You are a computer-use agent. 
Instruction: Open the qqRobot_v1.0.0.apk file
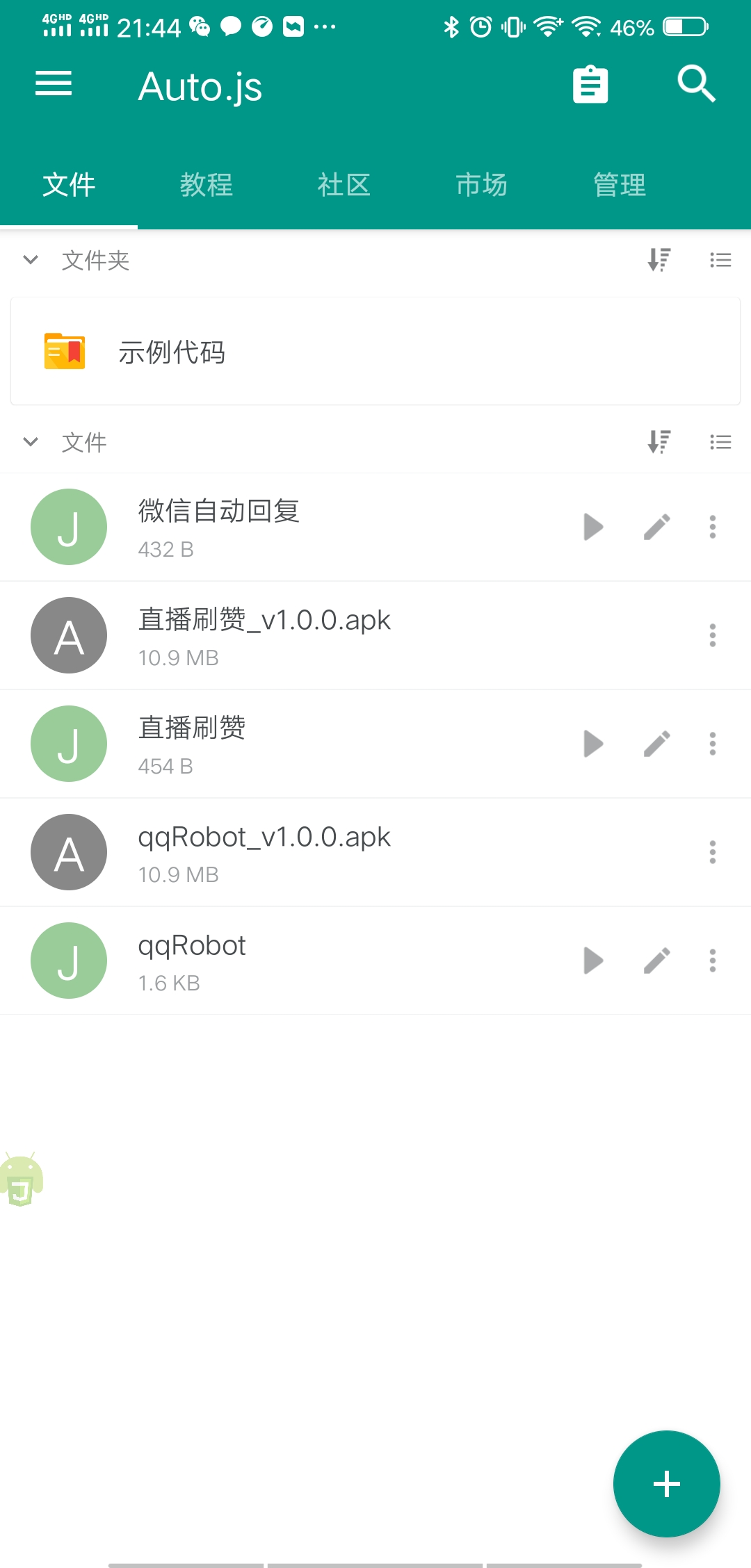click(264, 852)
